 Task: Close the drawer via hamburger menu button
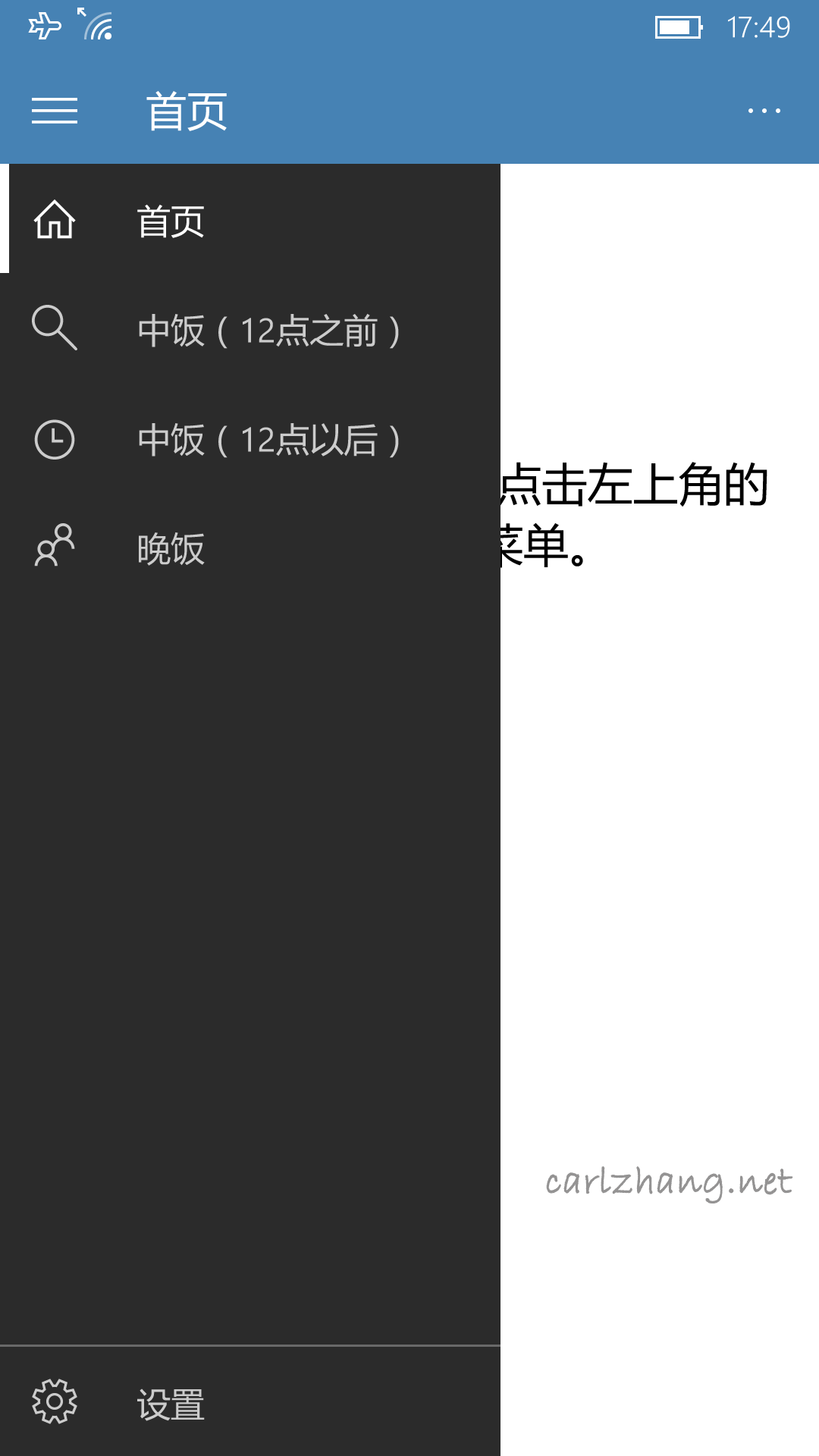point(55,111)
